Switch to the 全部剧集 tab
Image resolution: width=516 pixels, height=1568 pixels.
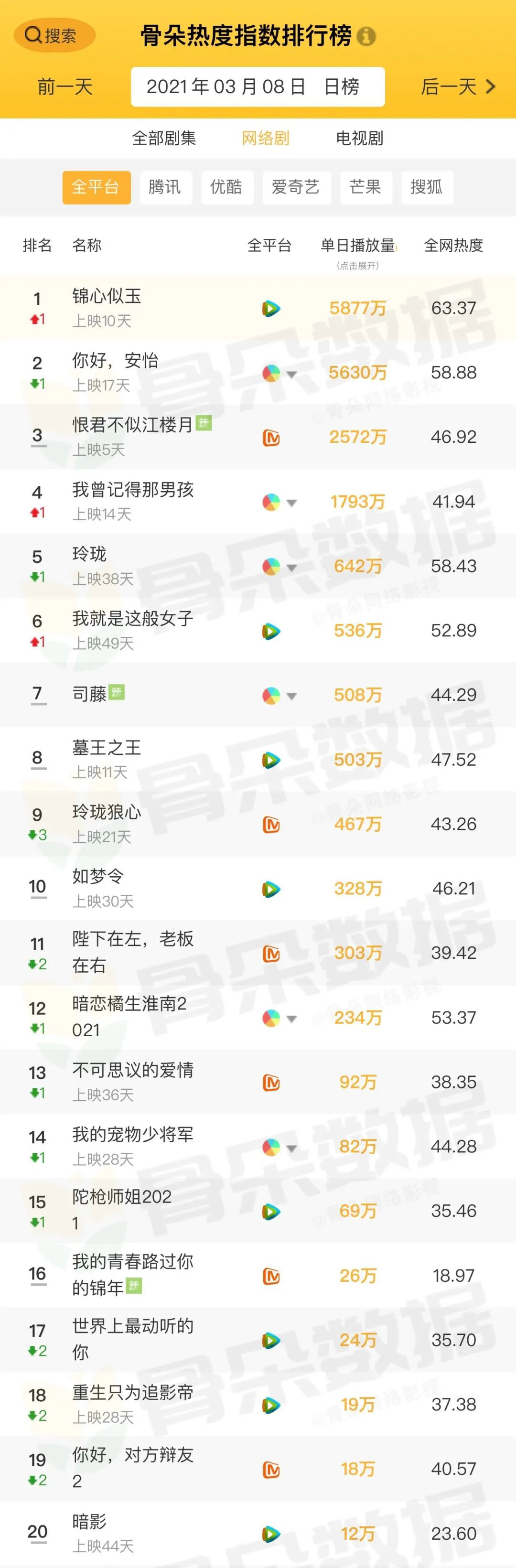[x=164, y=138]
